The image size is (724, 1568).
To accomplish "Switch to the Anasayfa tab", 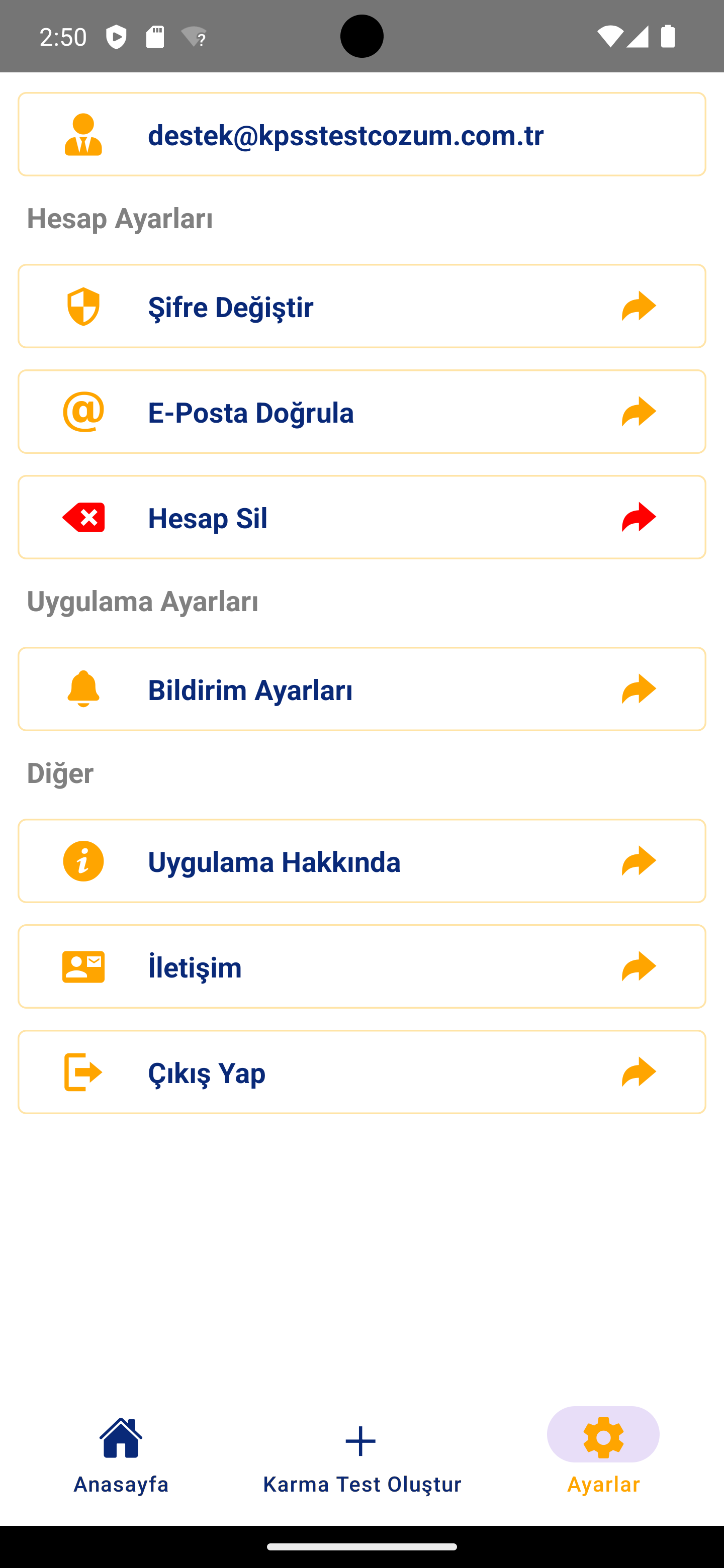I will 121,1455.
